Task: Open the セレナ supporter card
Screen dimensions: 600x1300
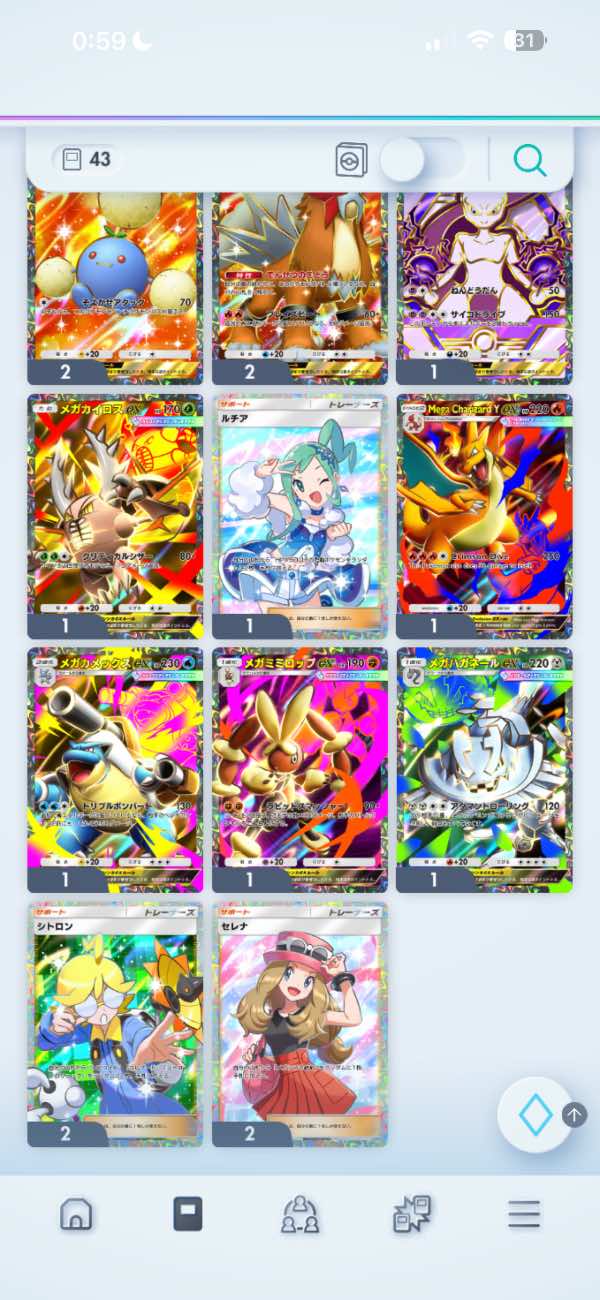Action: pyautogui.click(x=299, y=1024)
